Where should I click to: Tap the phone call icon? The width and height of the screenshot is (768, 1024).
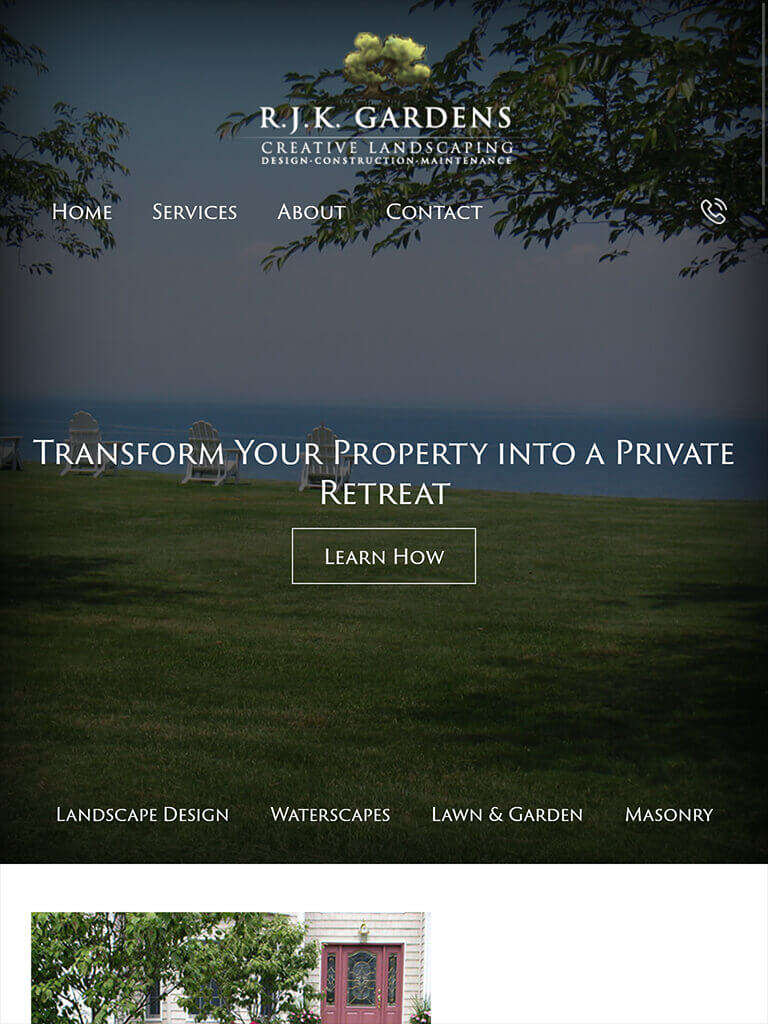tap(713, 212)
